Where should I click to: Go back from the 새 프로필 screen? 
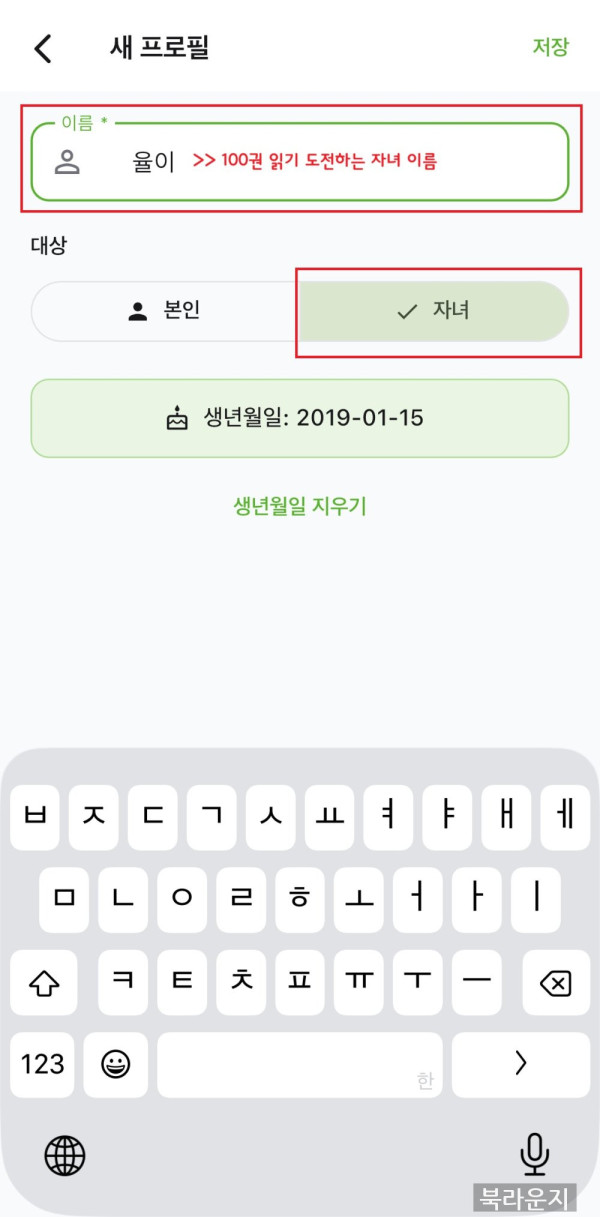click(43, 47)
